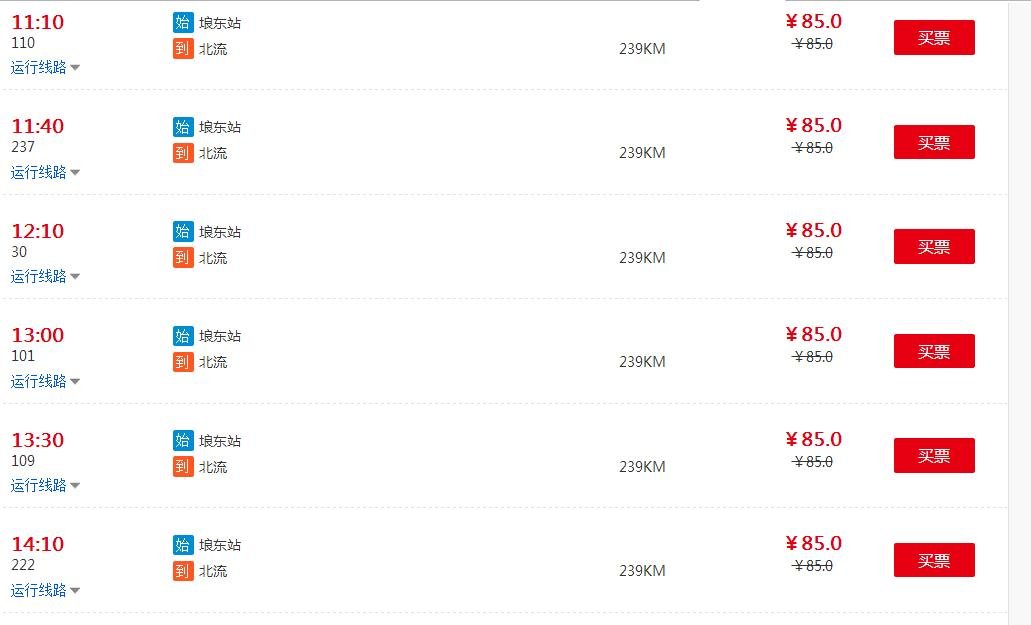Expand 运行线路 for the 13:00 bus
The height and width of the screenshot is (625, 1031).
(x=45, y=381)
